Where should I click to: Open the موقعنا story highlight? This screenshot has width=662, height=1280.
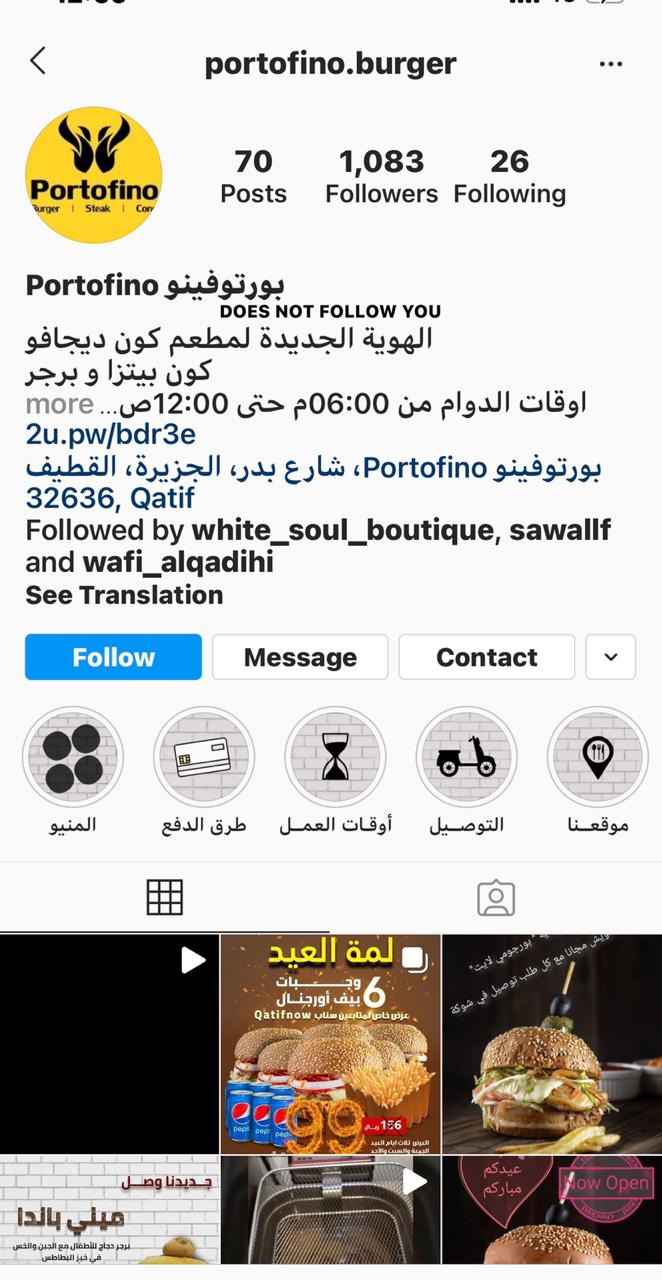pos(597,757)
